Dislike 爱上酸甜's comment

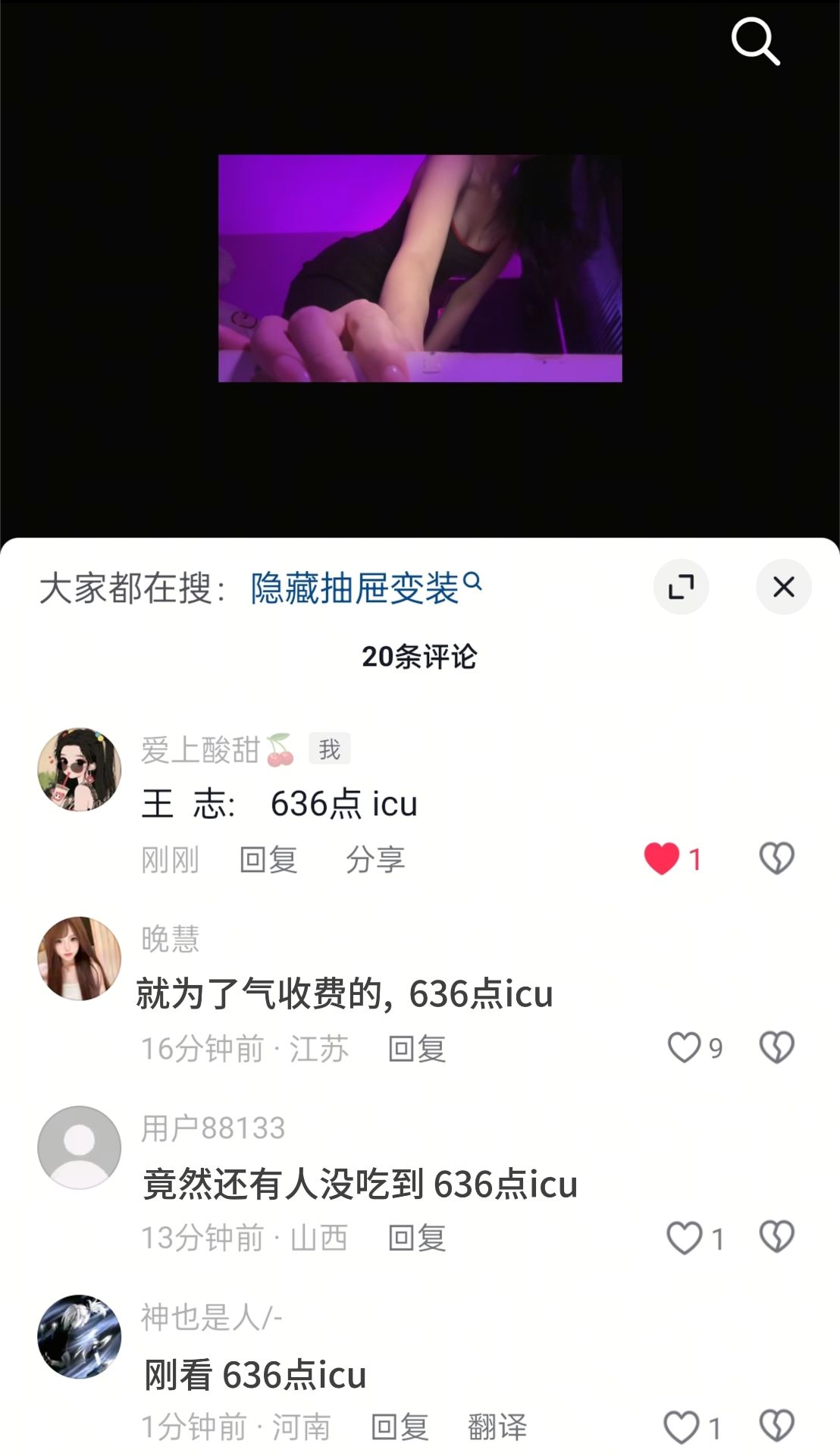[776, 858]
